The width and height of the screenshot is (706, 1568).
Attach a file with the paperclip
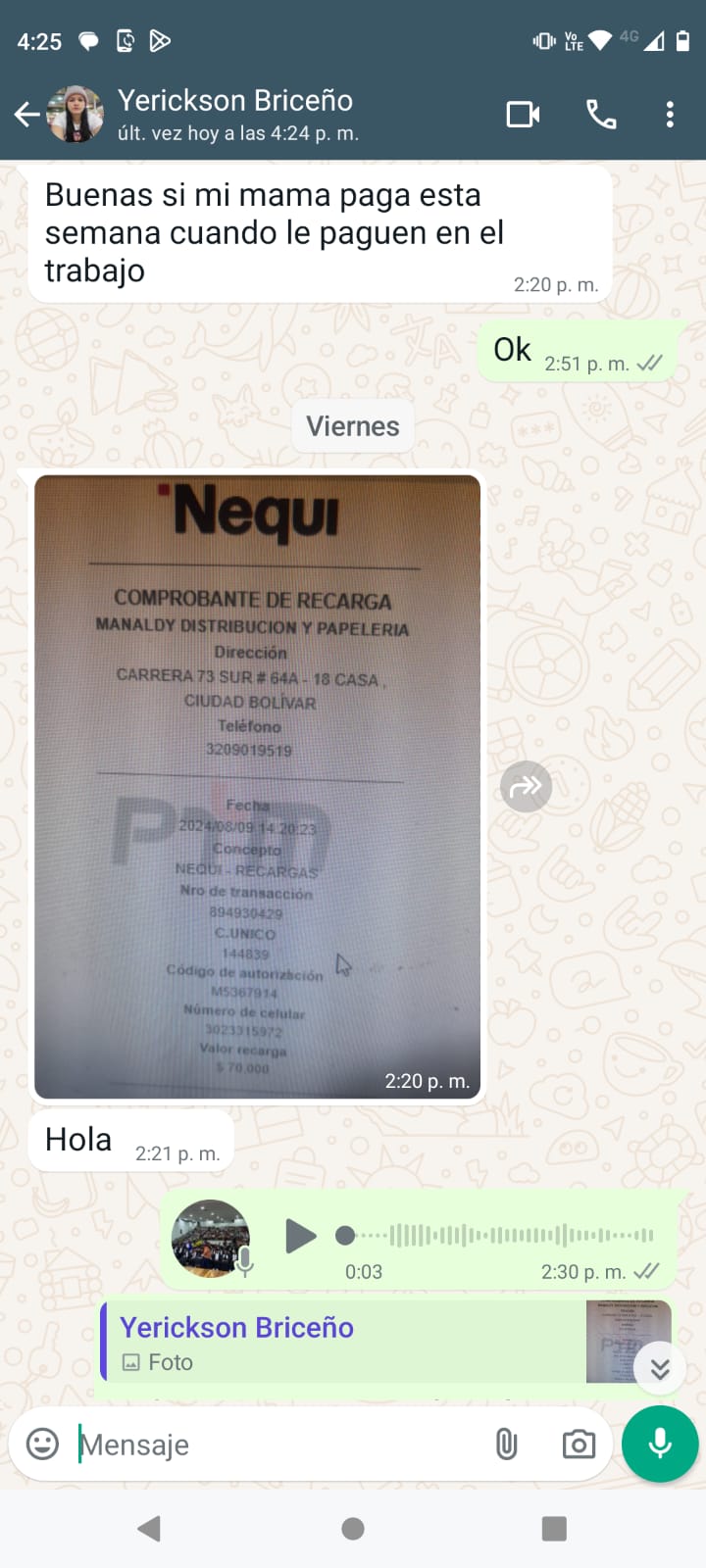pos(506,1445)
